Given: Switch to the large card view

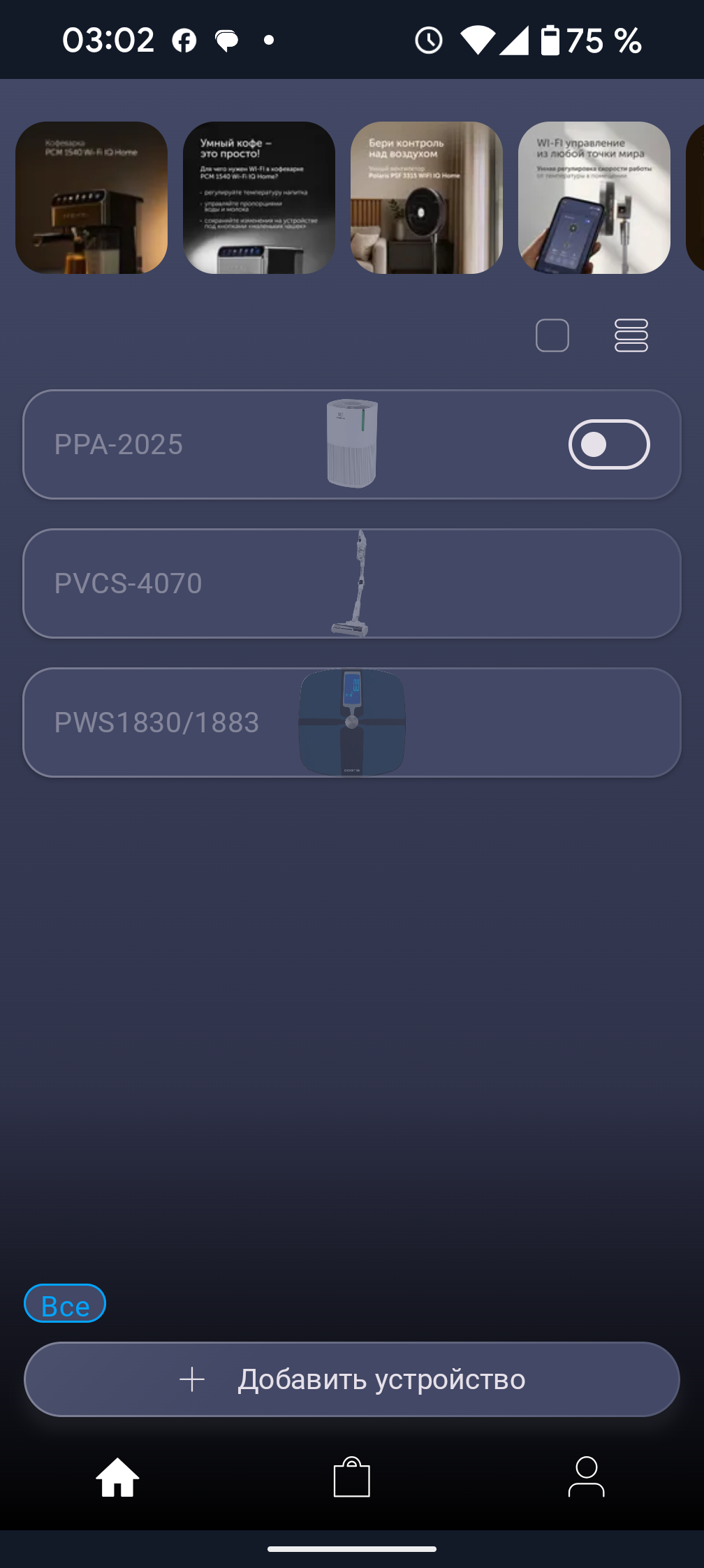Looking at the screenshot, I should [552, 335].
